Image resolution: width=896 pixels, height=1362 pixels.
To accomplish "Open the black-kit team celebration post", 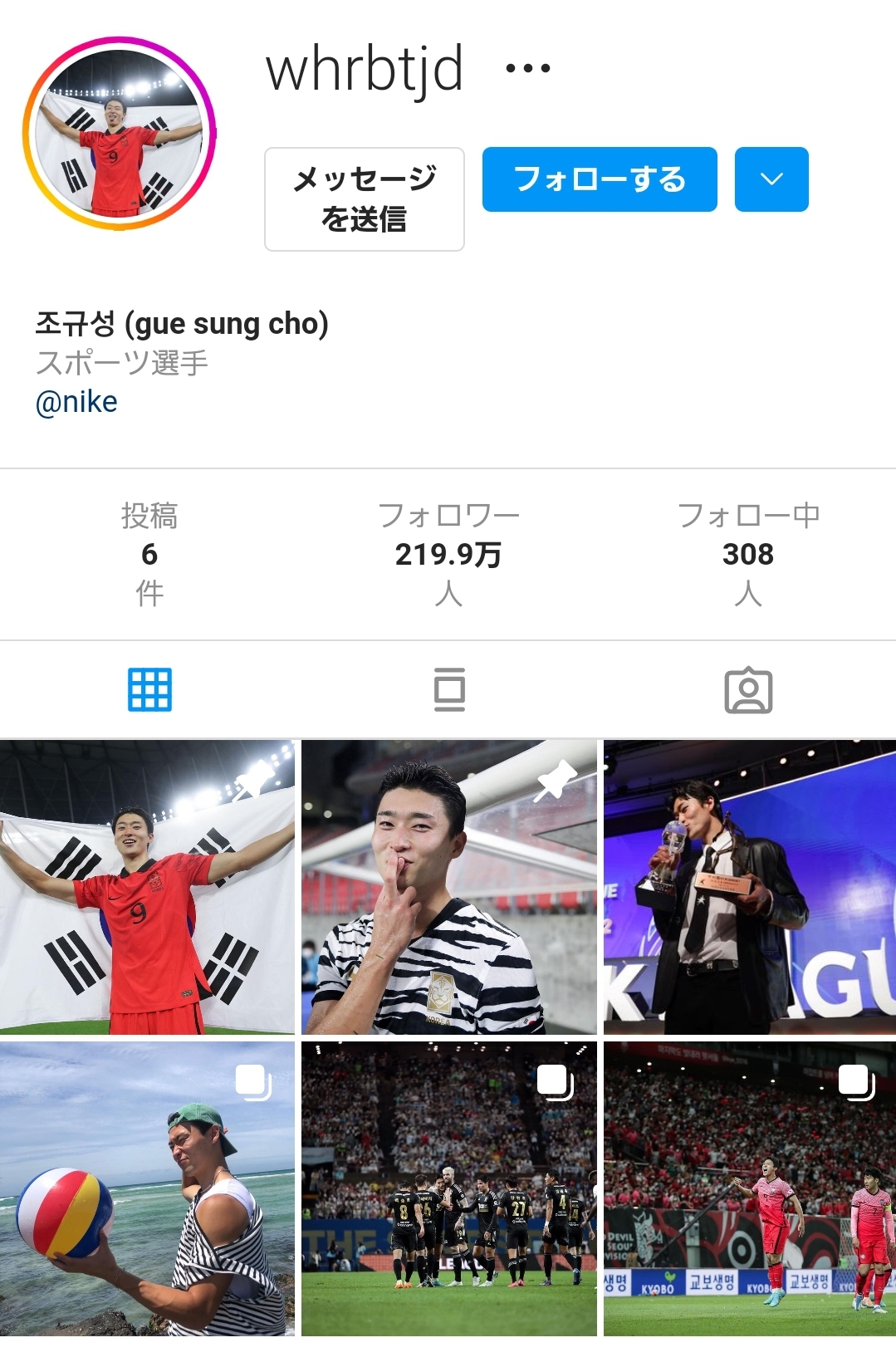I will tap(448, 1188).
